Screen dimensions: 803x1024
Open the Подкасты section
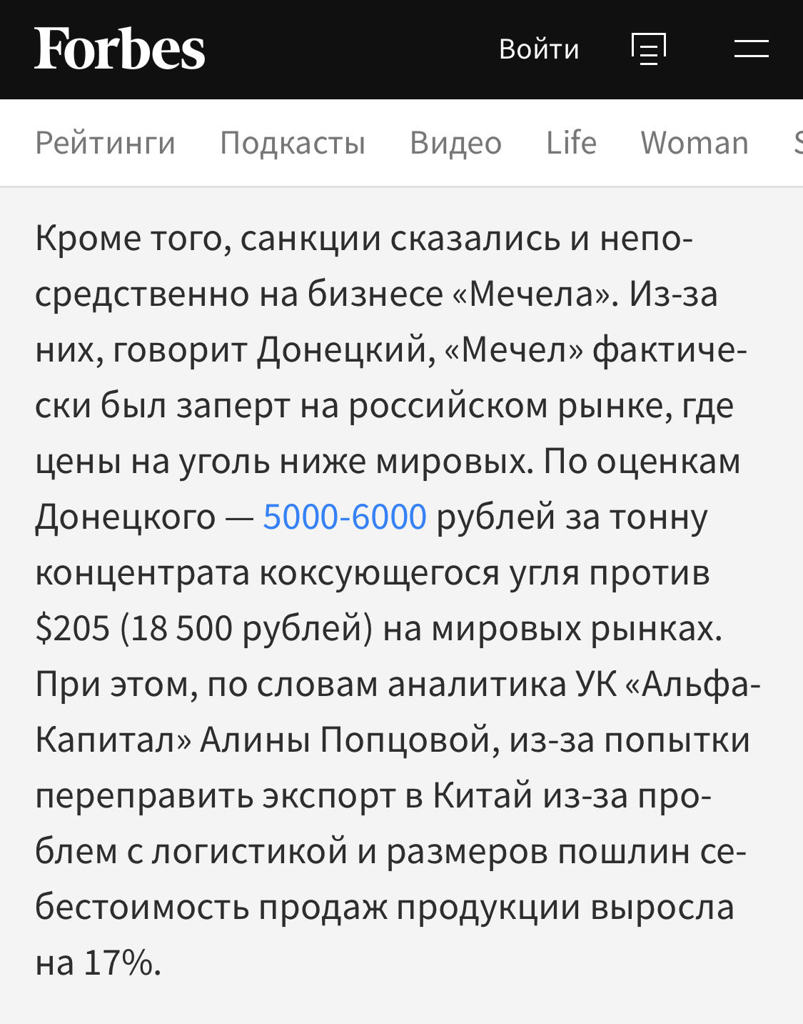coord(292,143)
